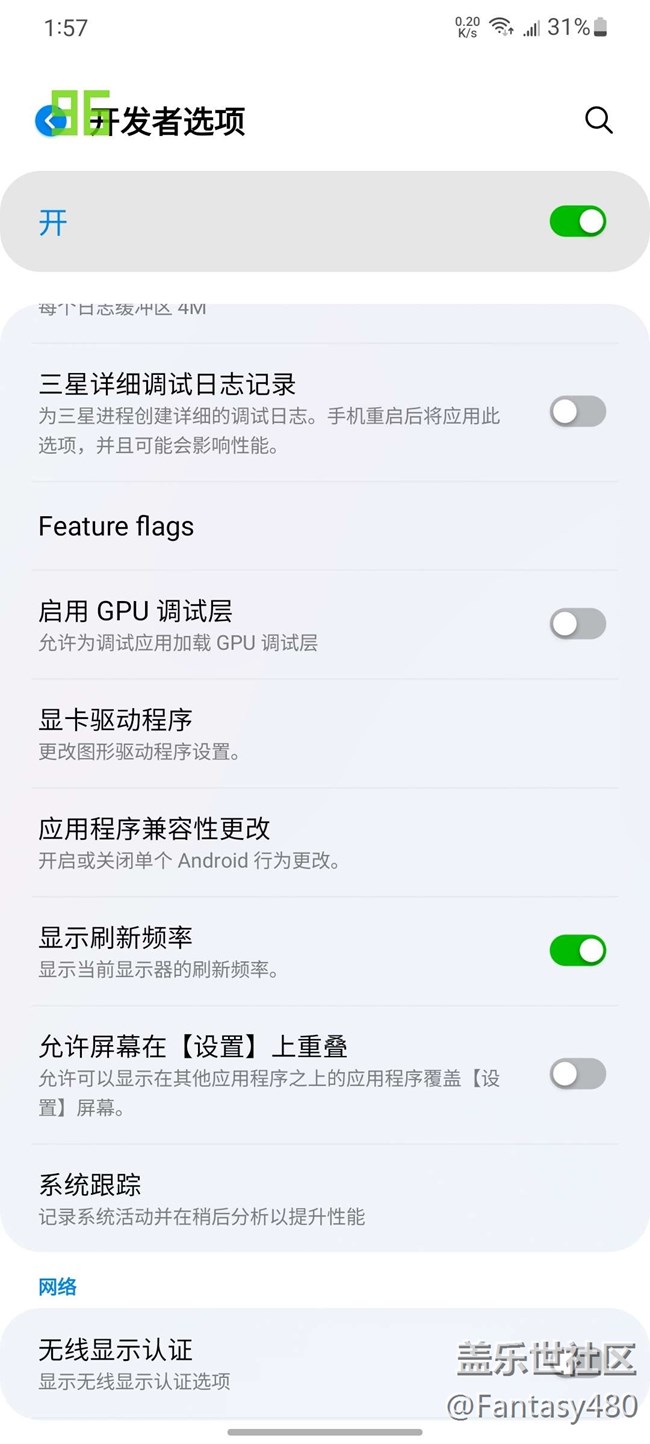Turn off the developer options master switch
The image size is (650, 1444).
pos(578,221)
